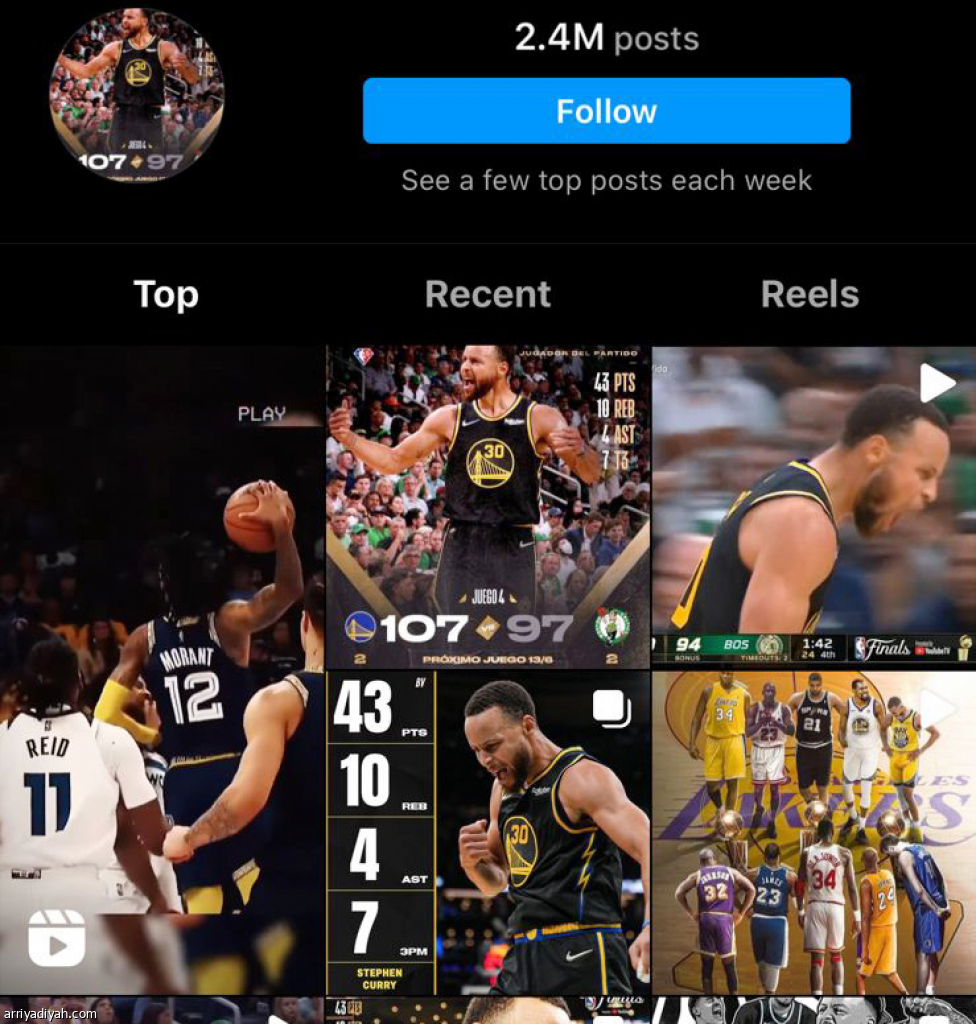Open the Morant number 12 reel
Image resolution: width=976 pixels, height=1024 pixels.
[x=162, y=670]
